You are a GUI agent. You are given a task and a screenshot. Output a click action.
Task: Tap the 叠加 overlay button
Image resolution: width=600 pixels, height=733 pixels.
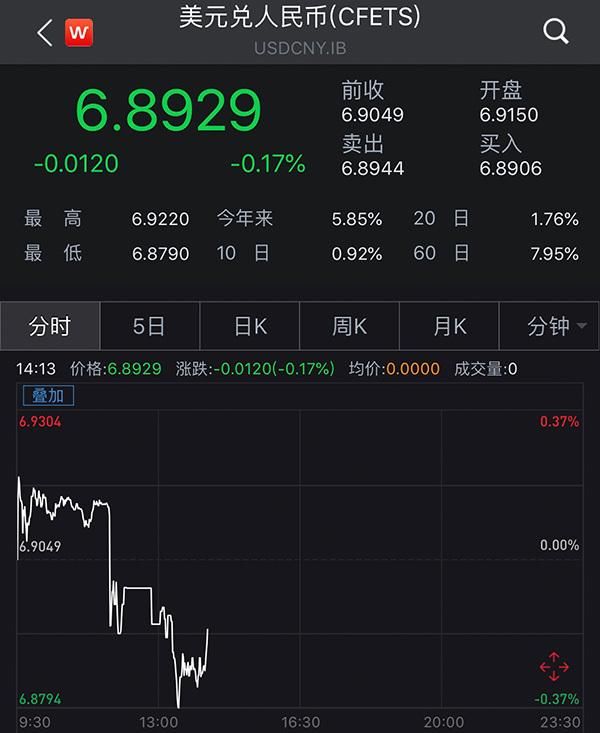pos(48,395)
